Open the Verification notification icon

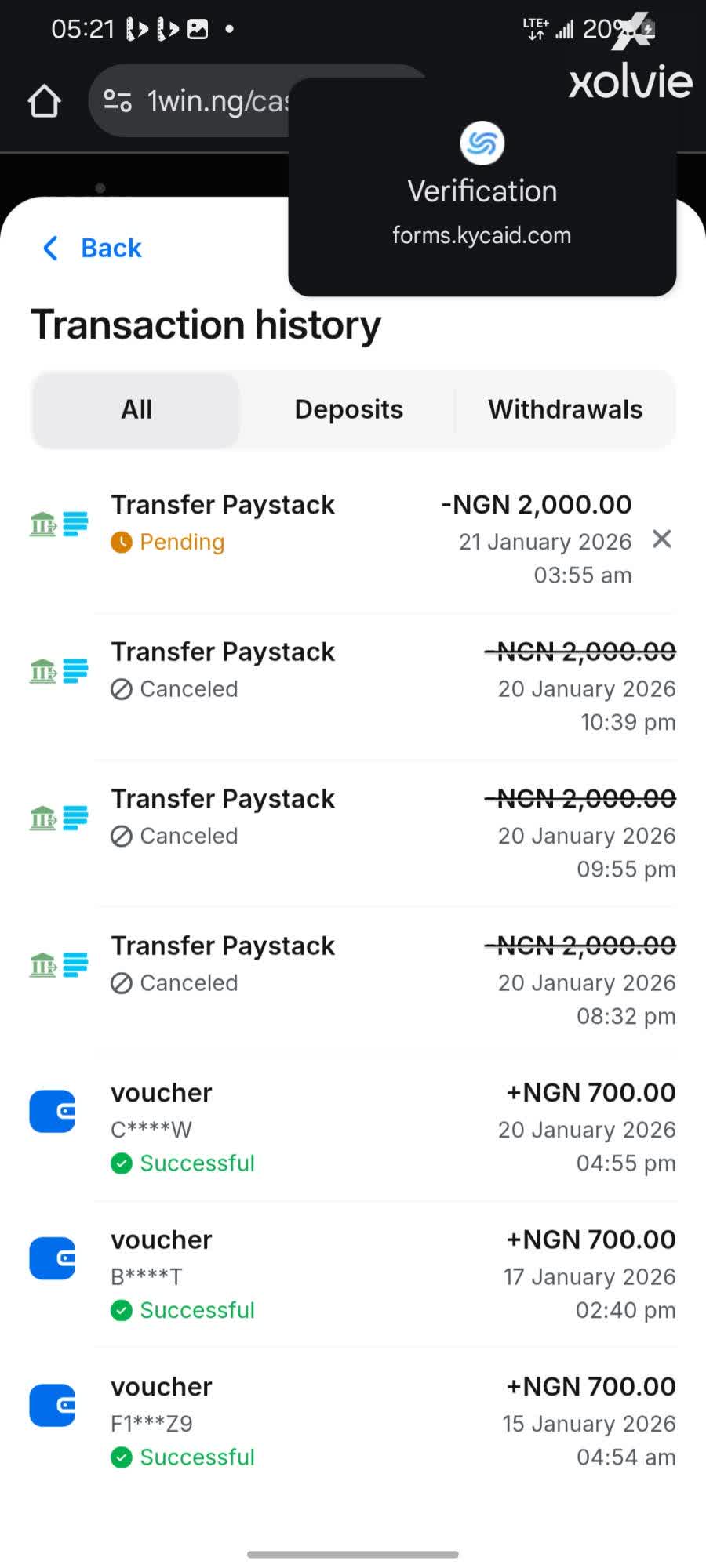point(481,143)
